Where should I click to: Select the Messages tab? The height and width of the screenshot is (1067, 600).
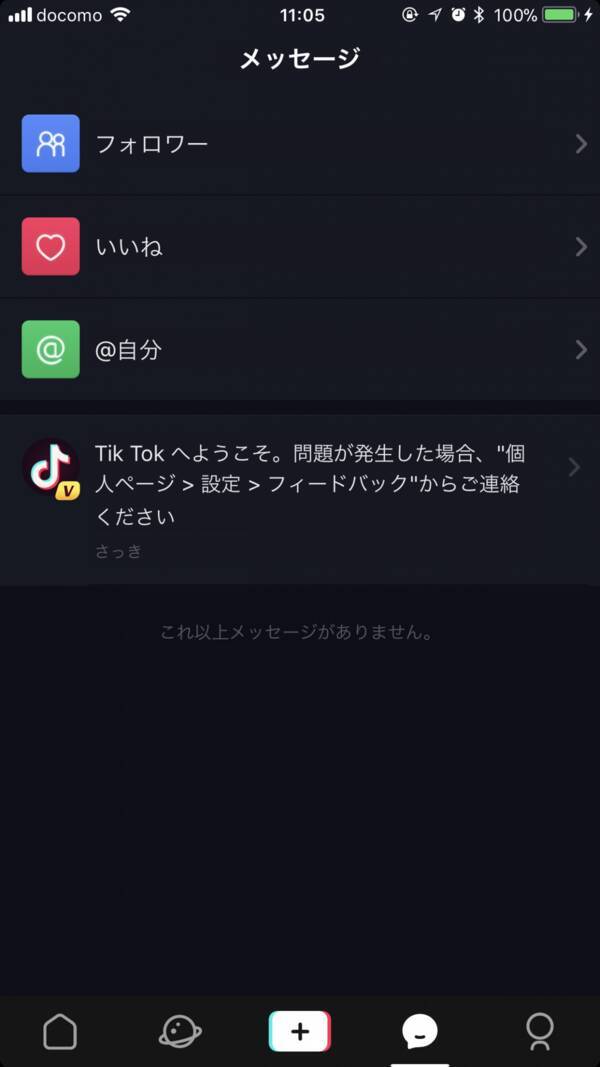tap(420, 1031)
